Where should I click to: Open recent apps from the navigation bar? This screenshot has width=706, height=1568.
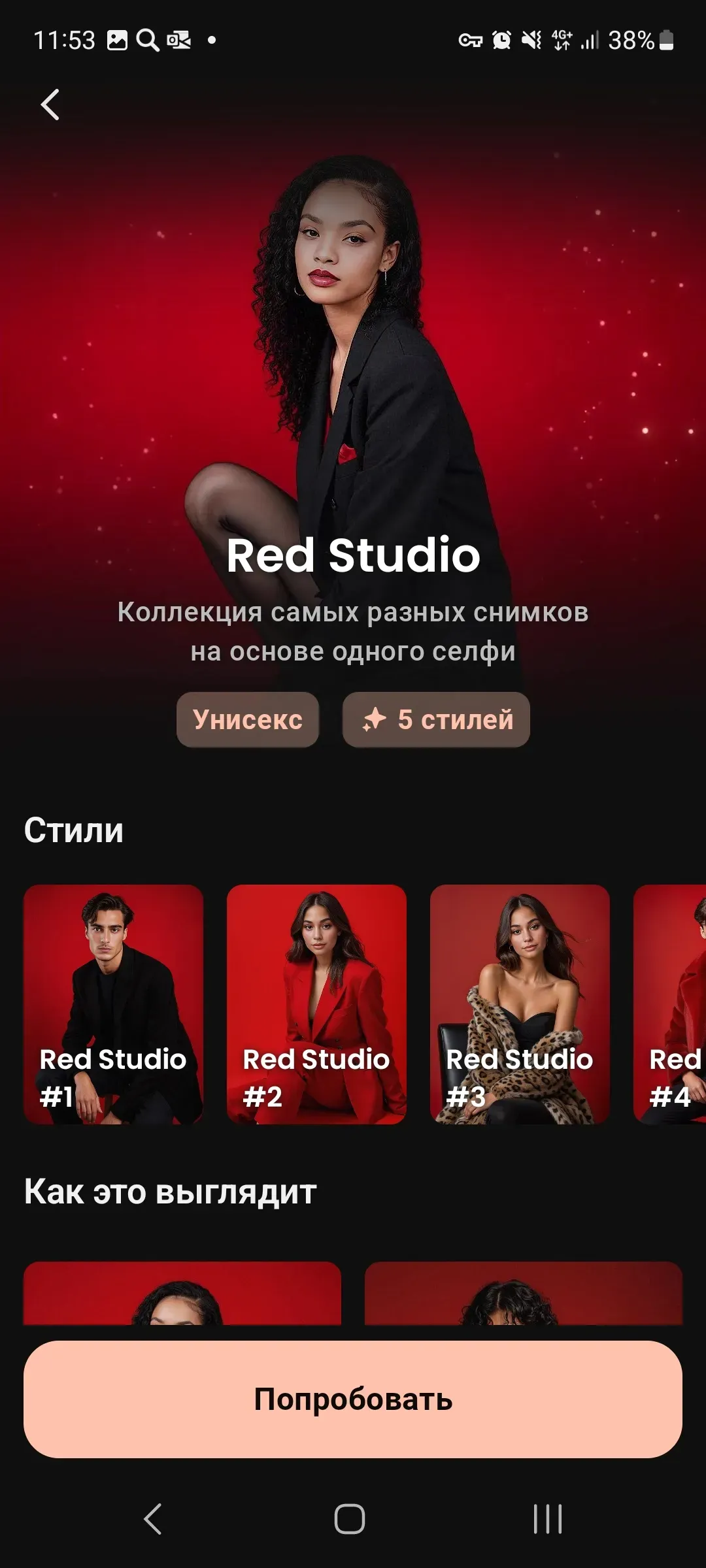tap(548, 1518)
